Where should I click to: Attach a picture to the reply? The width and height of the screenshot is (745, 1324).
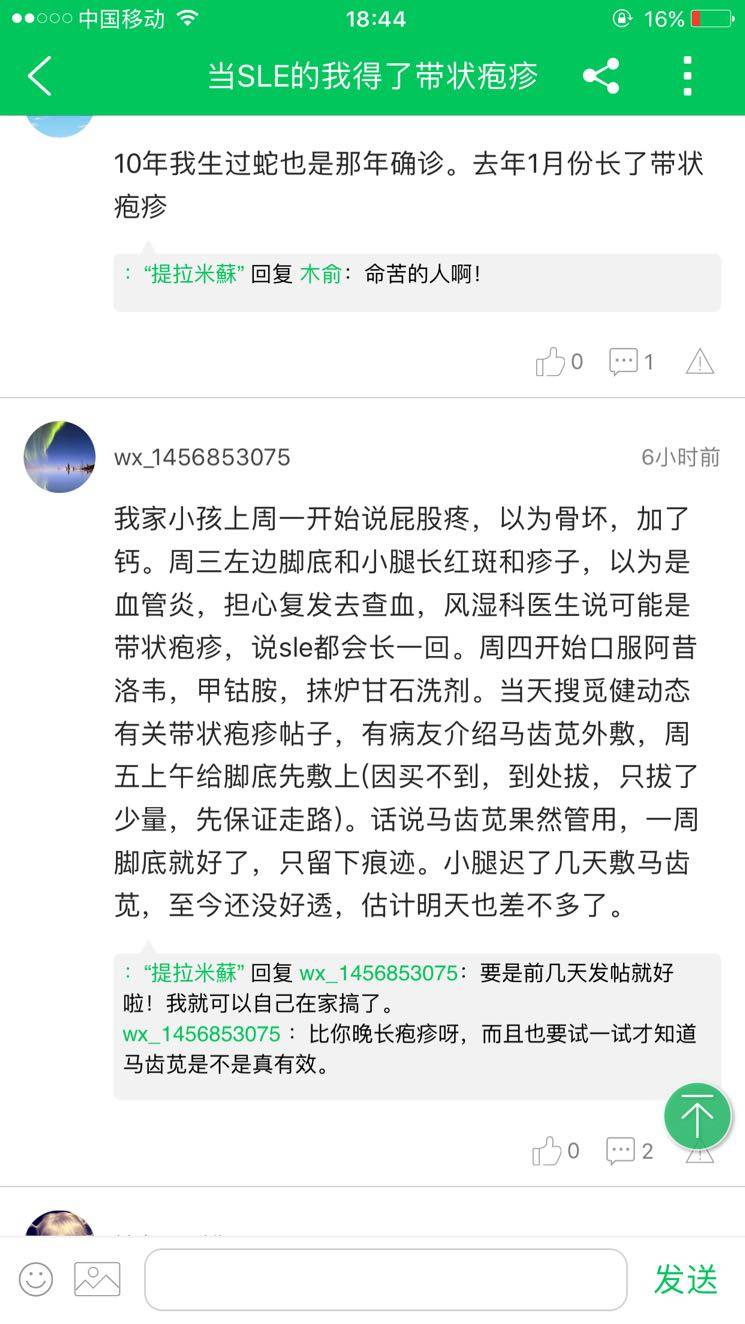(x=97, y=1278)
